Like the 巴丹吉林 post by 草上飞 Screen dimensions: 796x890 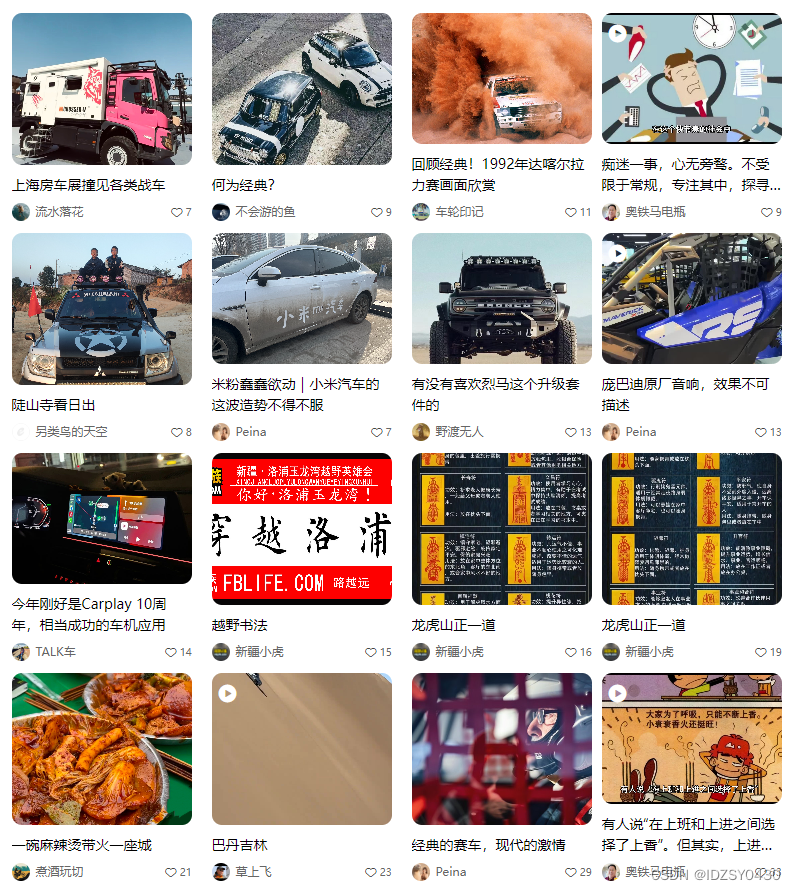(x=370, y=872)
